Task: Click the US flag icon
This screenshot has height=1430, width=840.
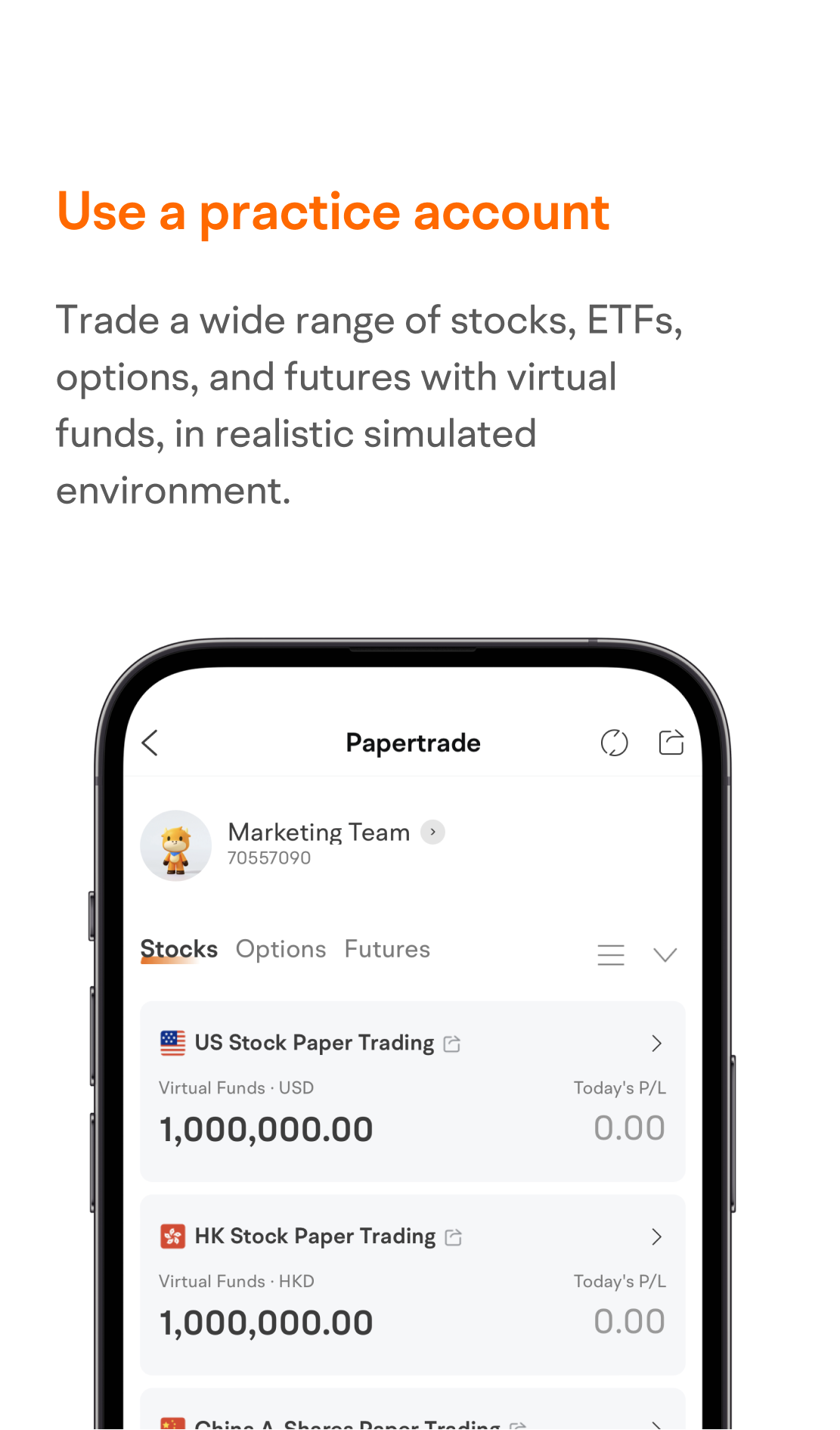Action: [x=172, y=1043]
